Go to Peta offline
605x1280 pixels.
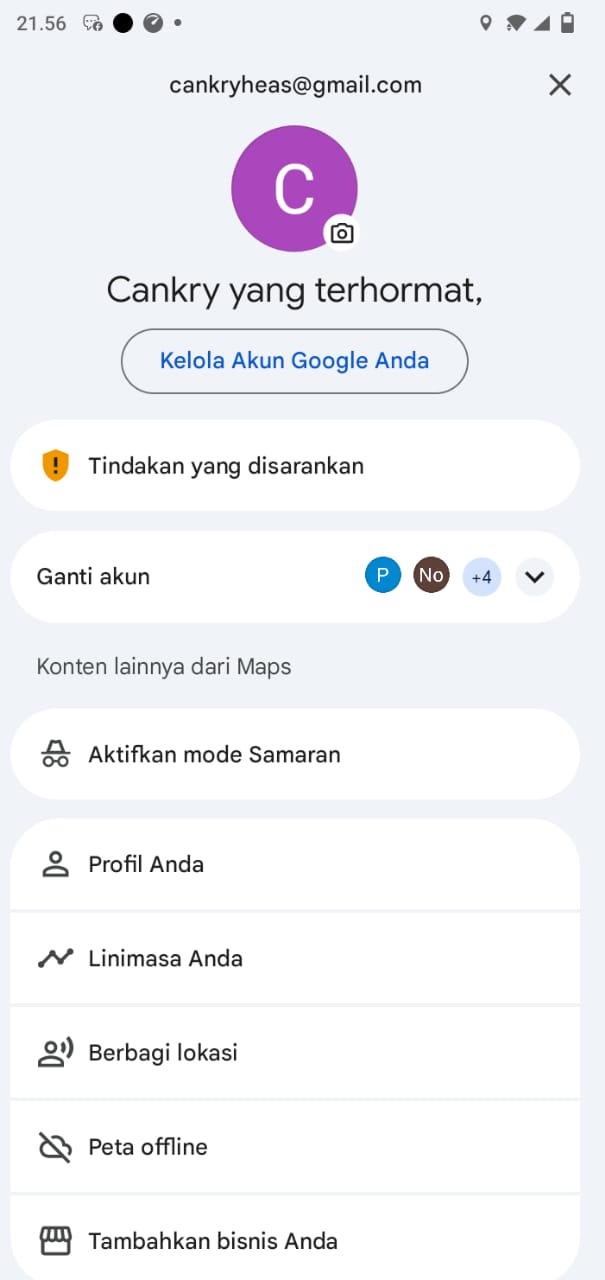[x=294, y=1147]
